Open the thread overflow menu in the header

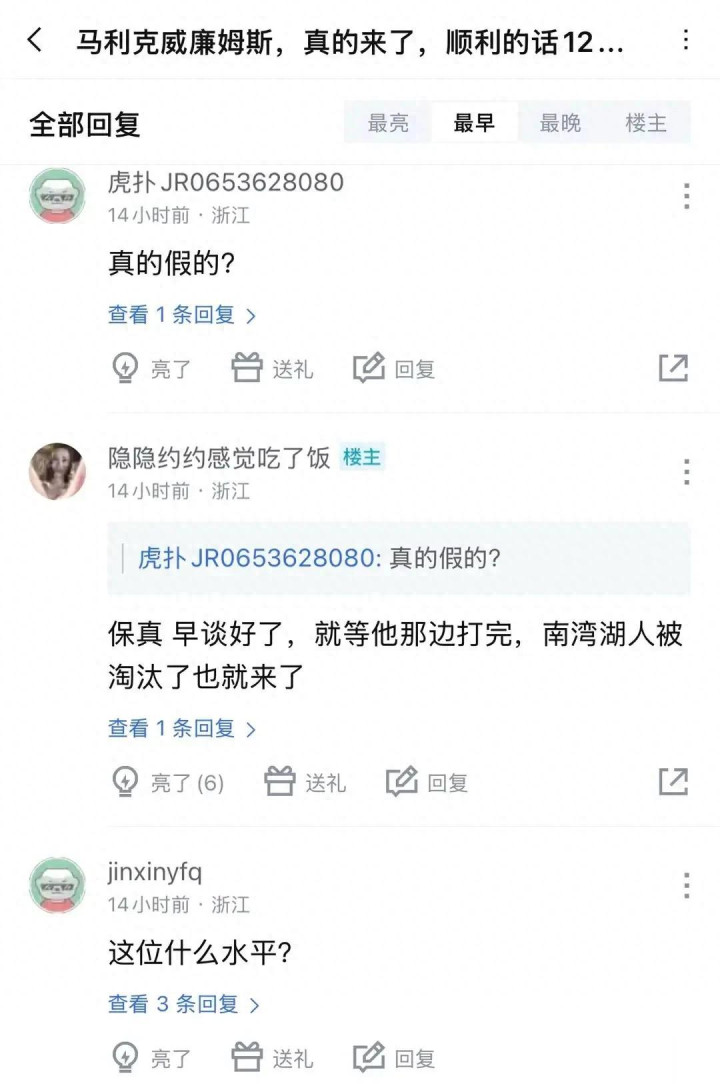pos(686,41)
